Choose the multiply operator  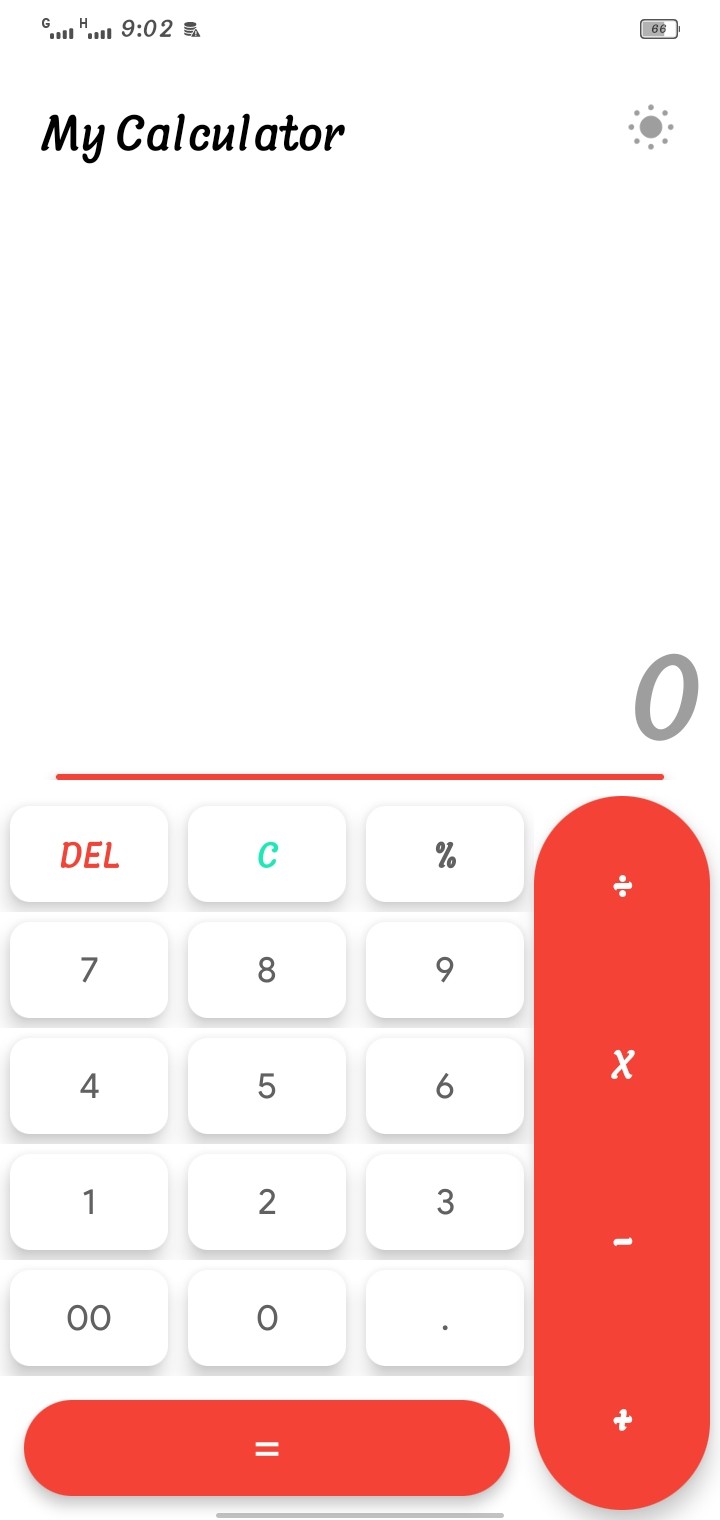tap(622, 1065)
